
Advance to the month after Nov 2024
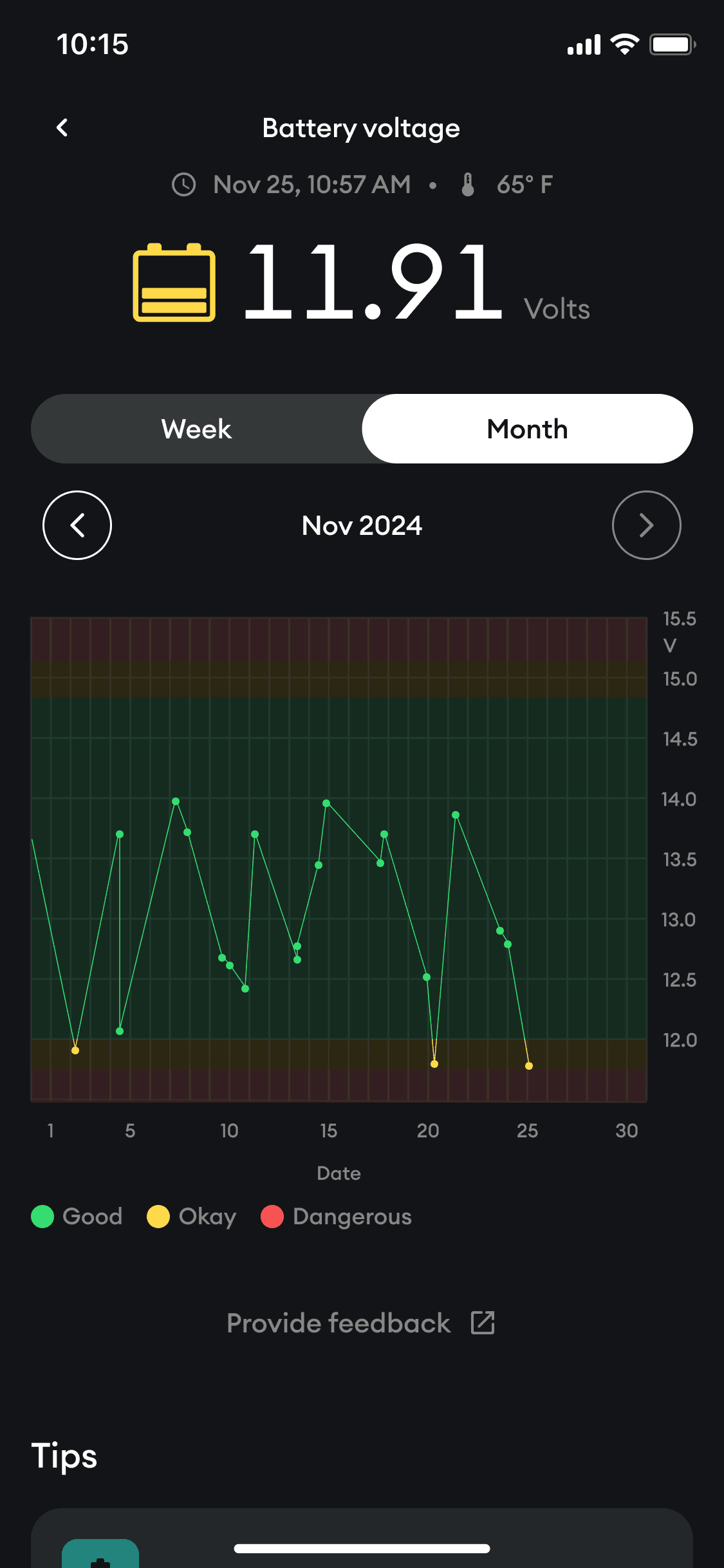pos(646,525)
